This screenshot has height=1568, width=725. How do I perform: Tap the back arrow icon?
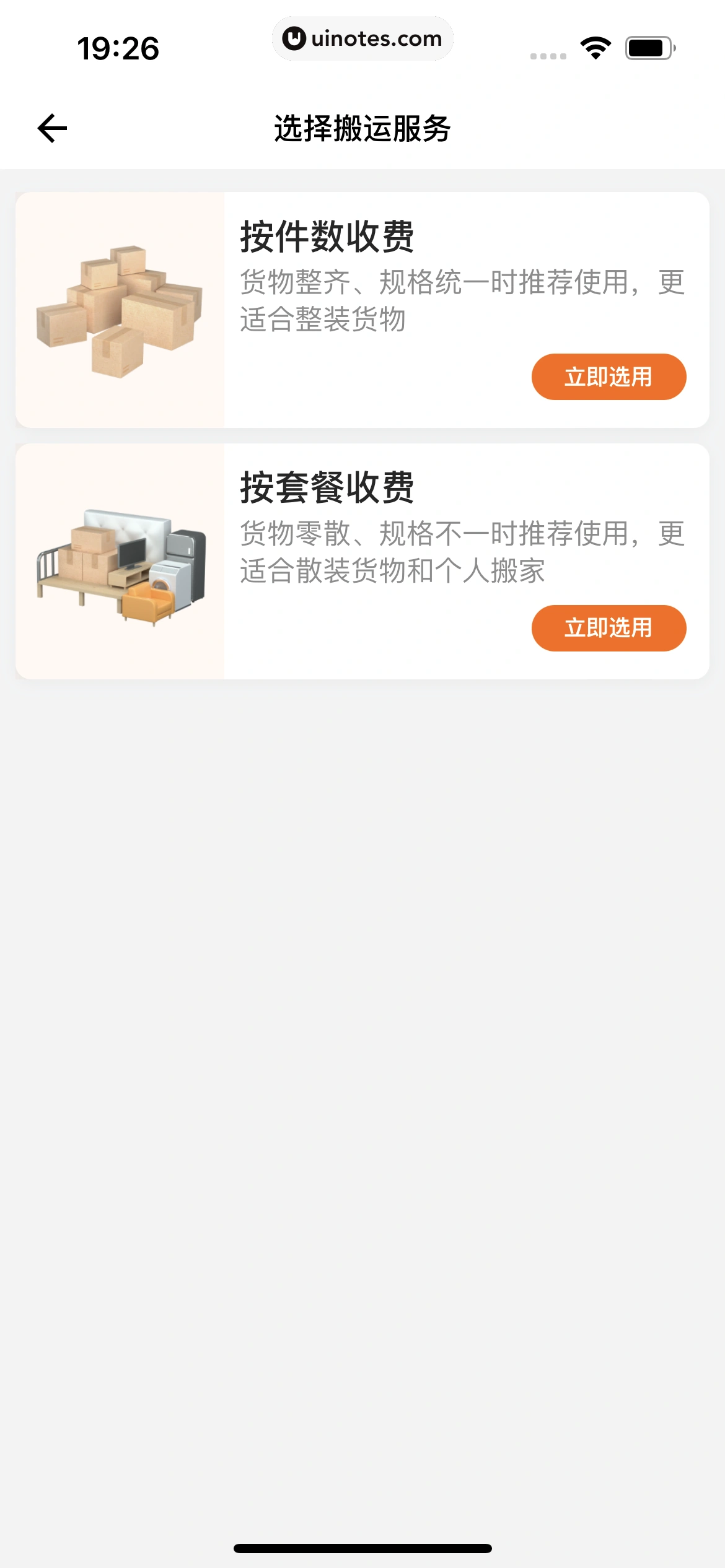[53, 128]
